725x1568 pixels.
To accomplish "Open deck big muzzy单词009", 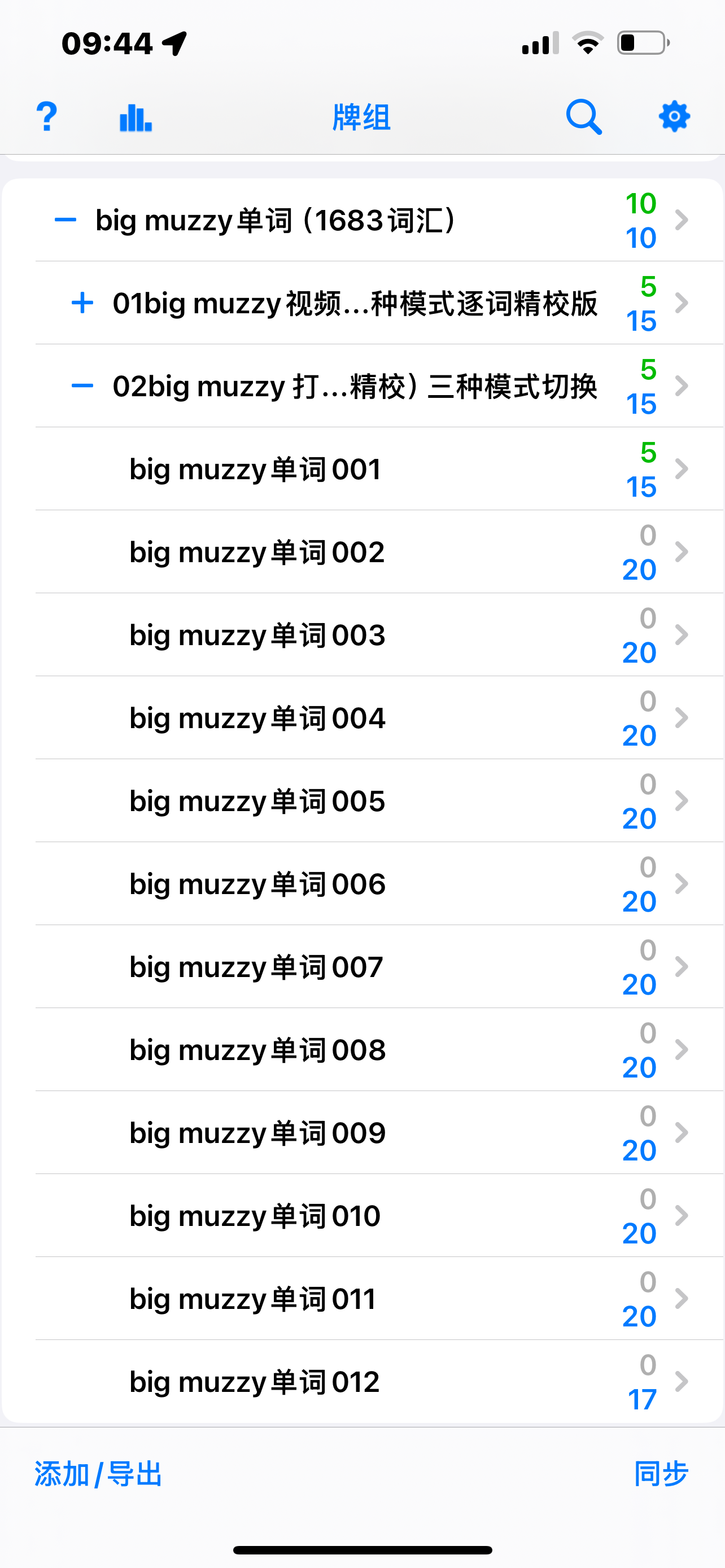I will [x=379, y=1132].
